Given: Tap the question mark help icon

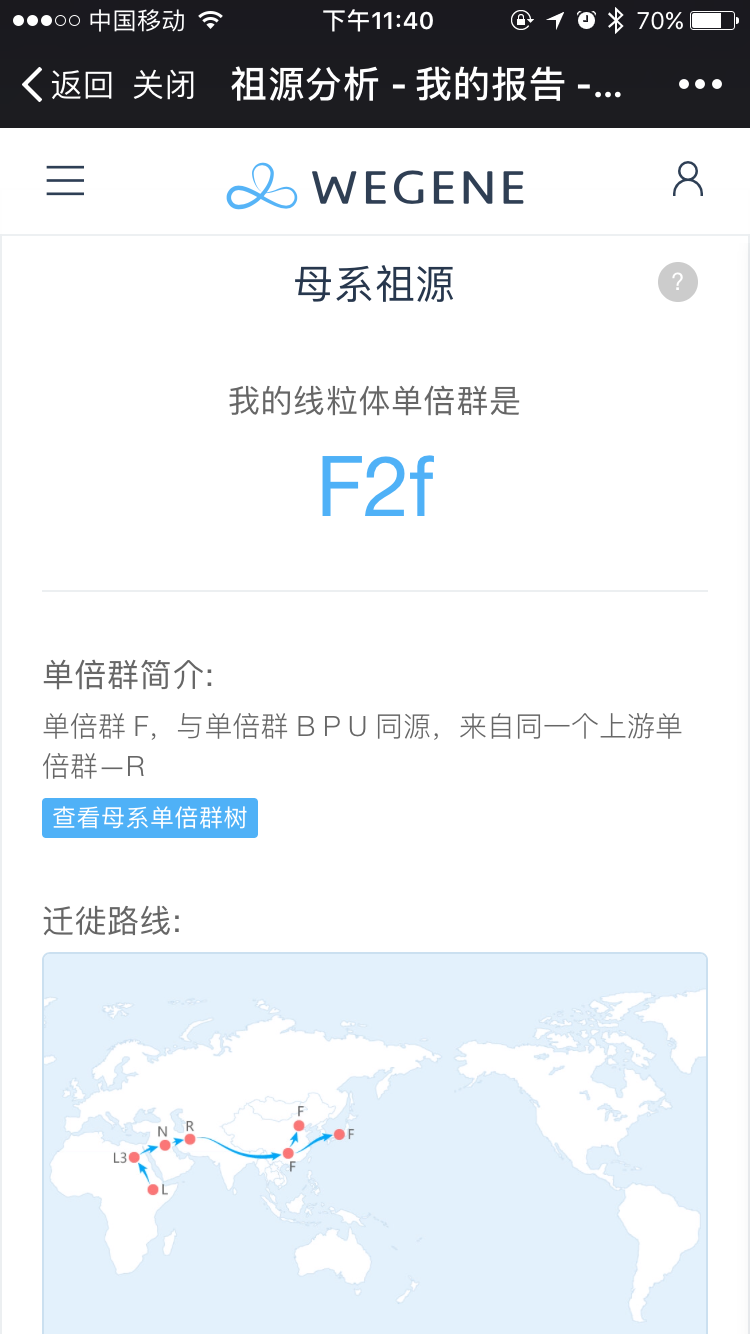Looking at the screenshot, I should click(678, 282).
